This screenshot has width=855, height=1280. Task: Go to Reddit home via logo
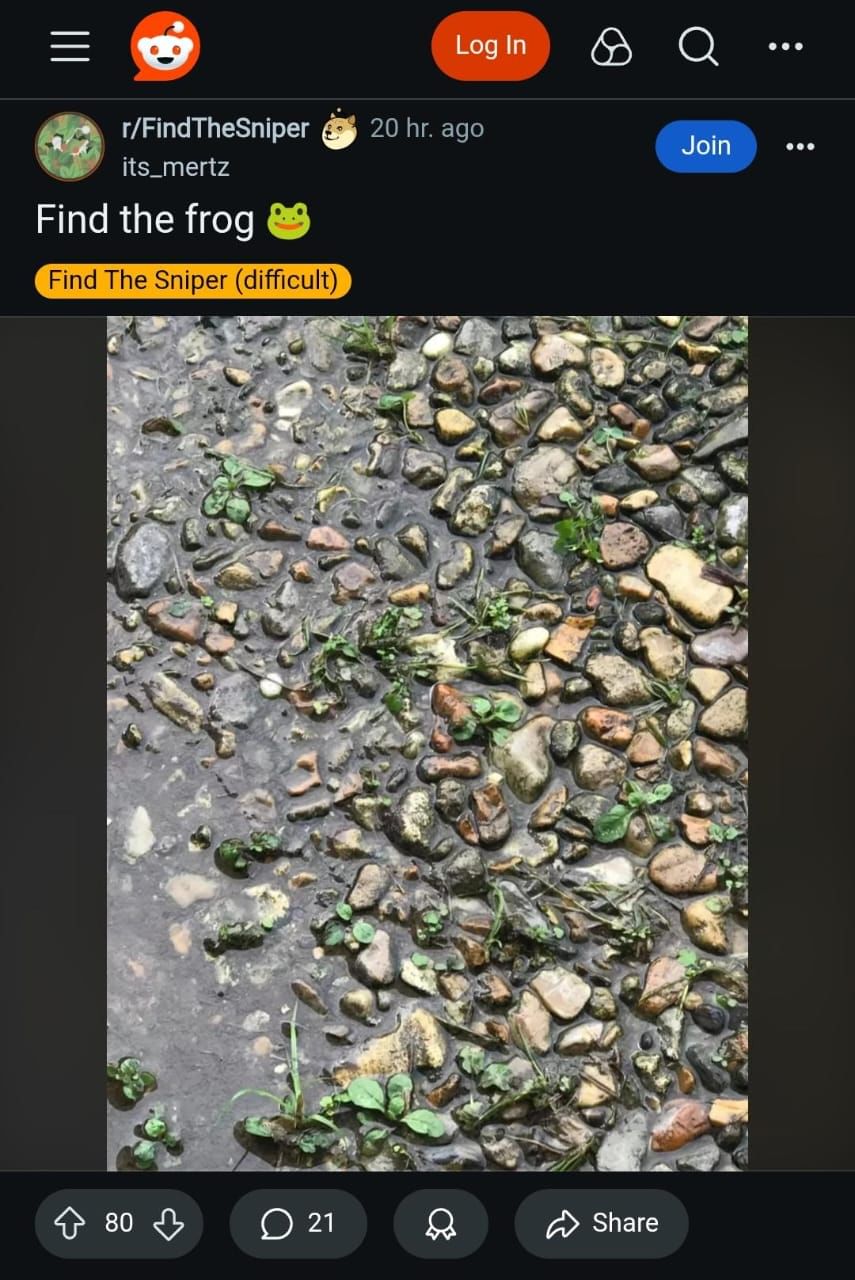pyautogui.click(x=165, y=46)
